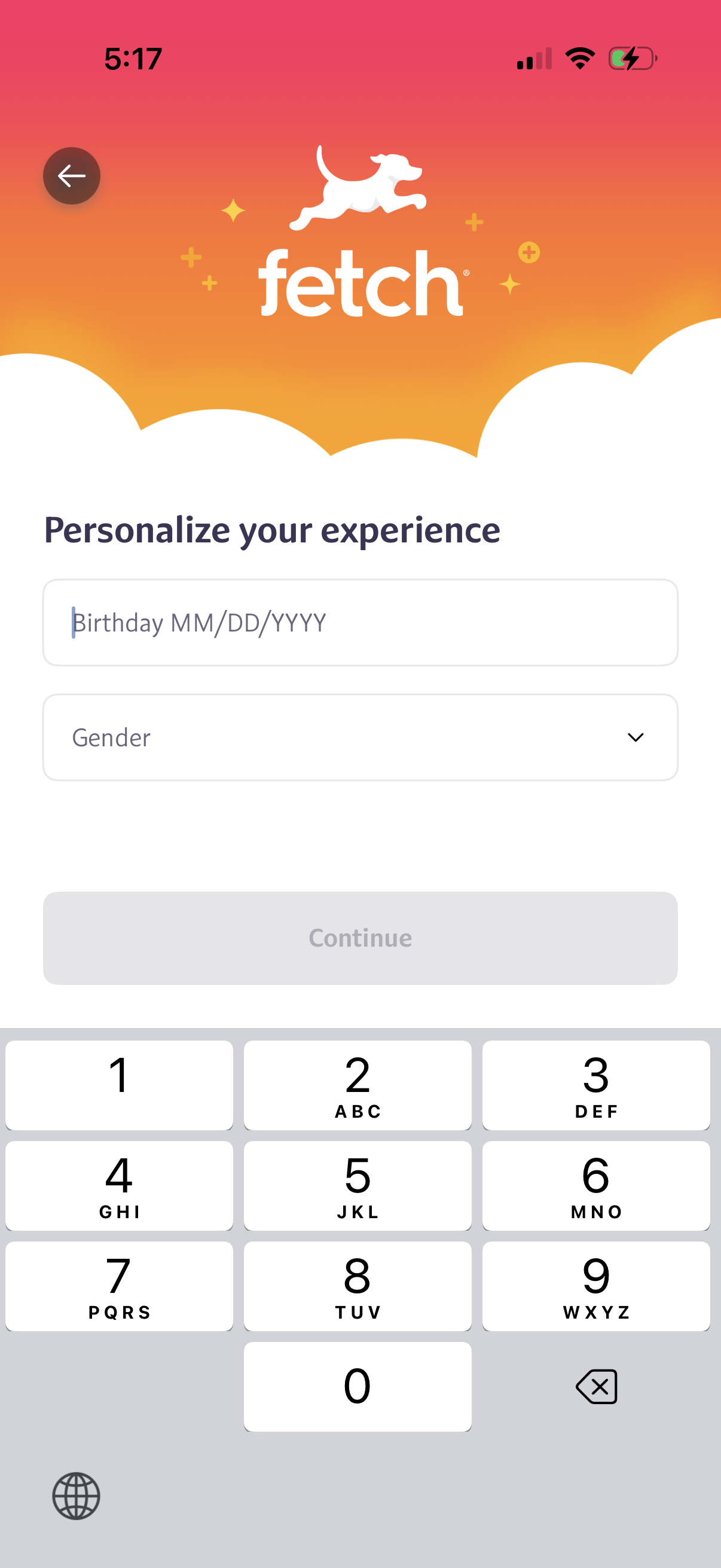Screen dimensions: 721x1568
Task: Select the Birthday input field
Action: 360,623
